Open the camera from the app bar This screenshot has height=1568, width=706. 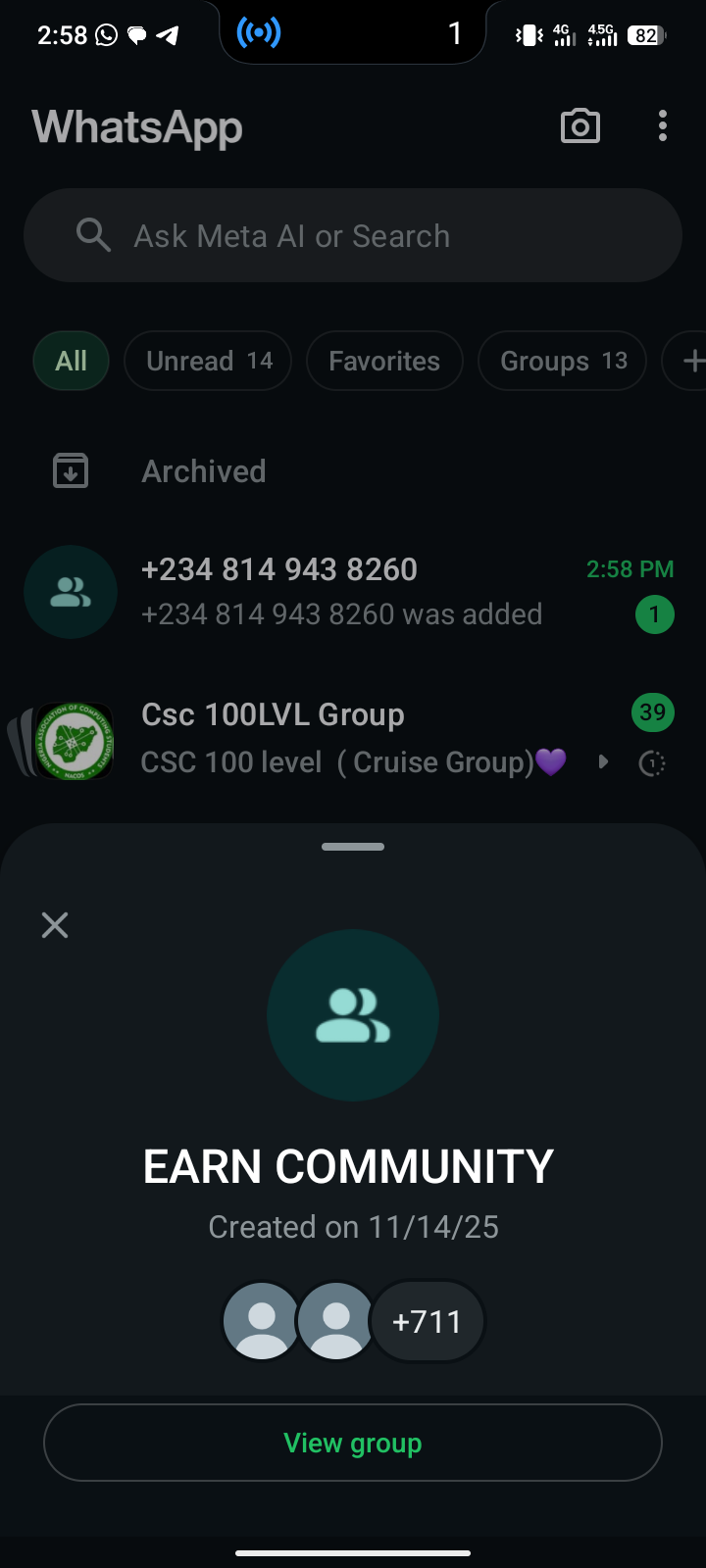point(580,126)
